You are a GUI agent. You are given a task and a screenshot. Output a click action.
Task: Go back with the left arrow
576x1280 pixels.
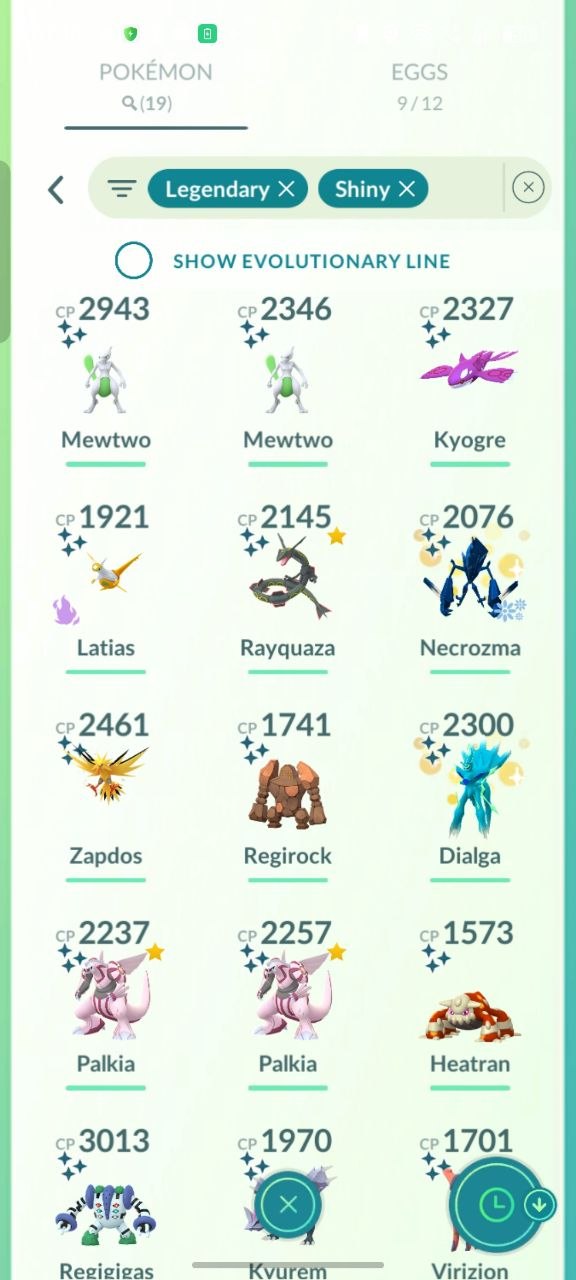click(56, 189)
